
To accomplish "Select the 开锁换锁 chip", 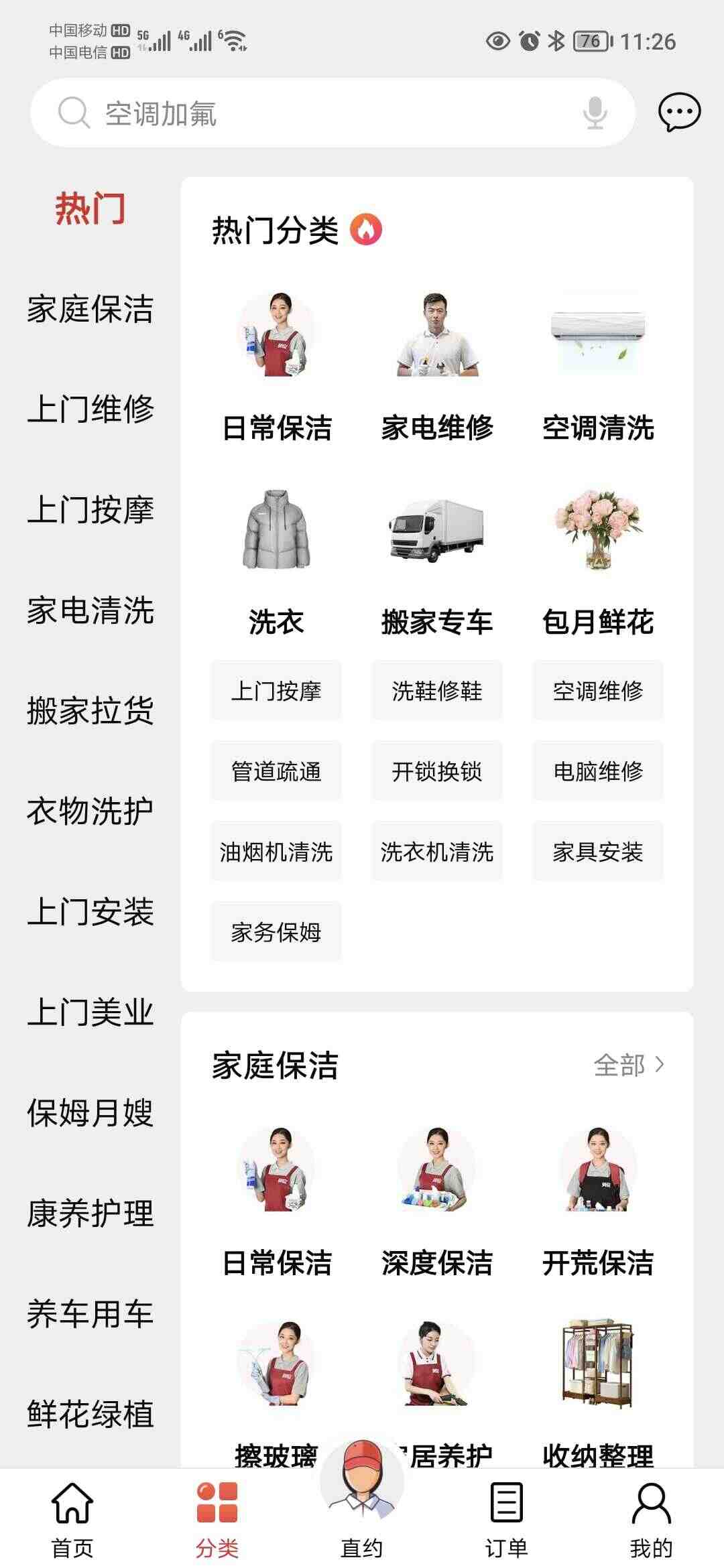I will tap(437, 771).
